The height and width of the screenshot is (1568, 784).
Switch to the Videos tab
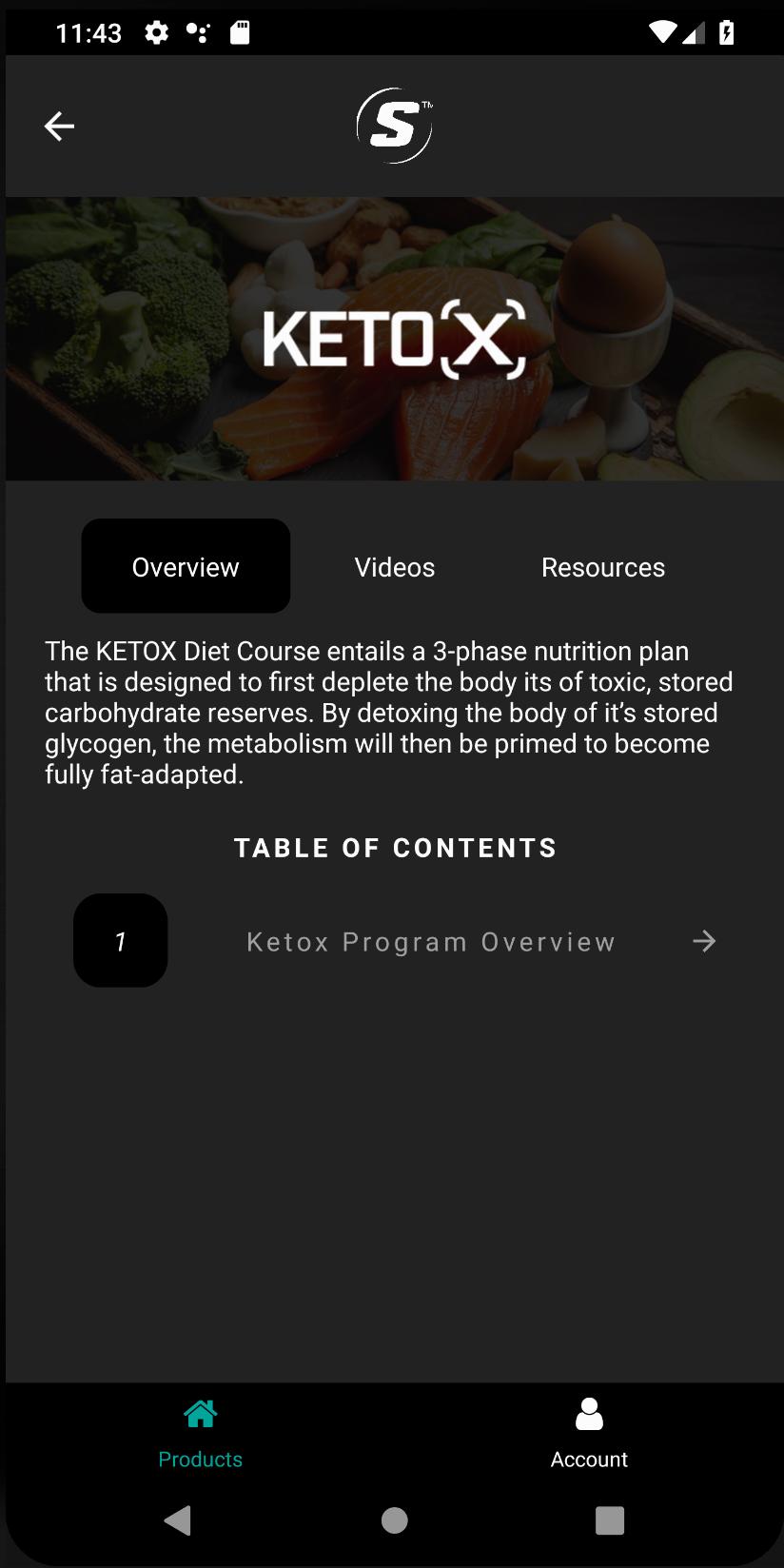(x=394, y=567)
